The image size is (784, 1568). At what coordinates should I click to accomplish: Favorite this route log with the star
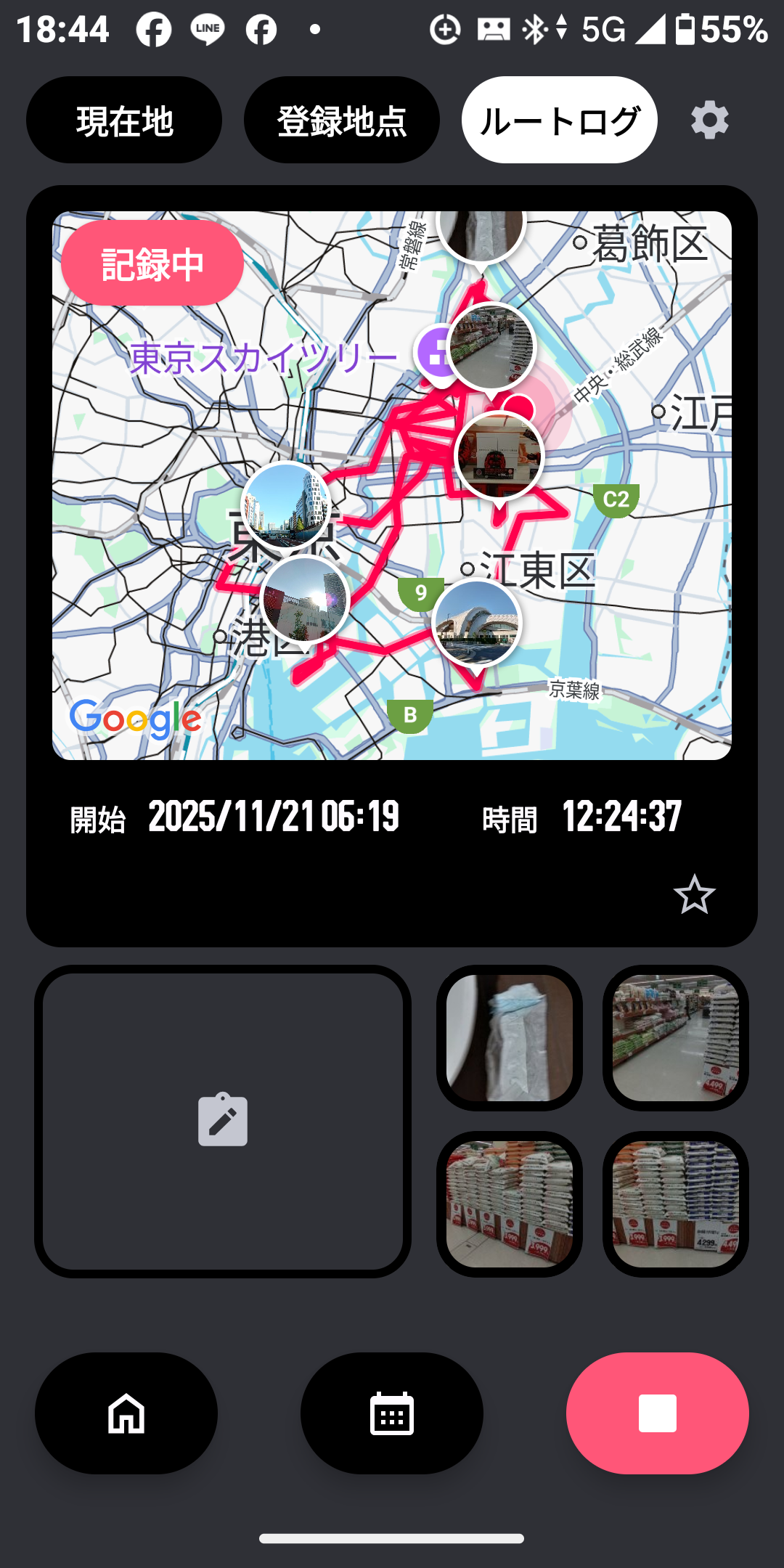694,894
